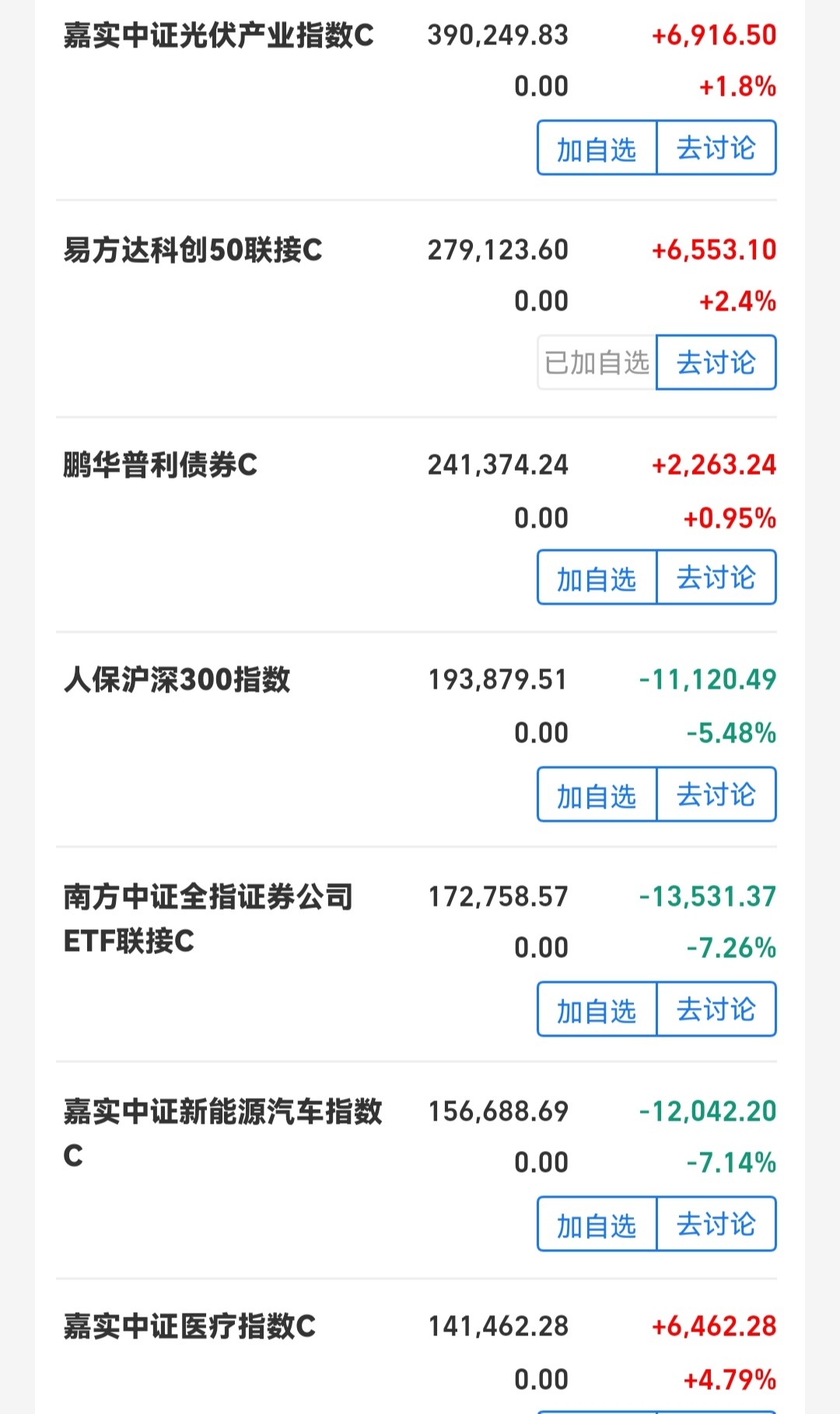Open 去讨论 for 人保沪深300指数
840x1414 pixels.
(716, 795)
